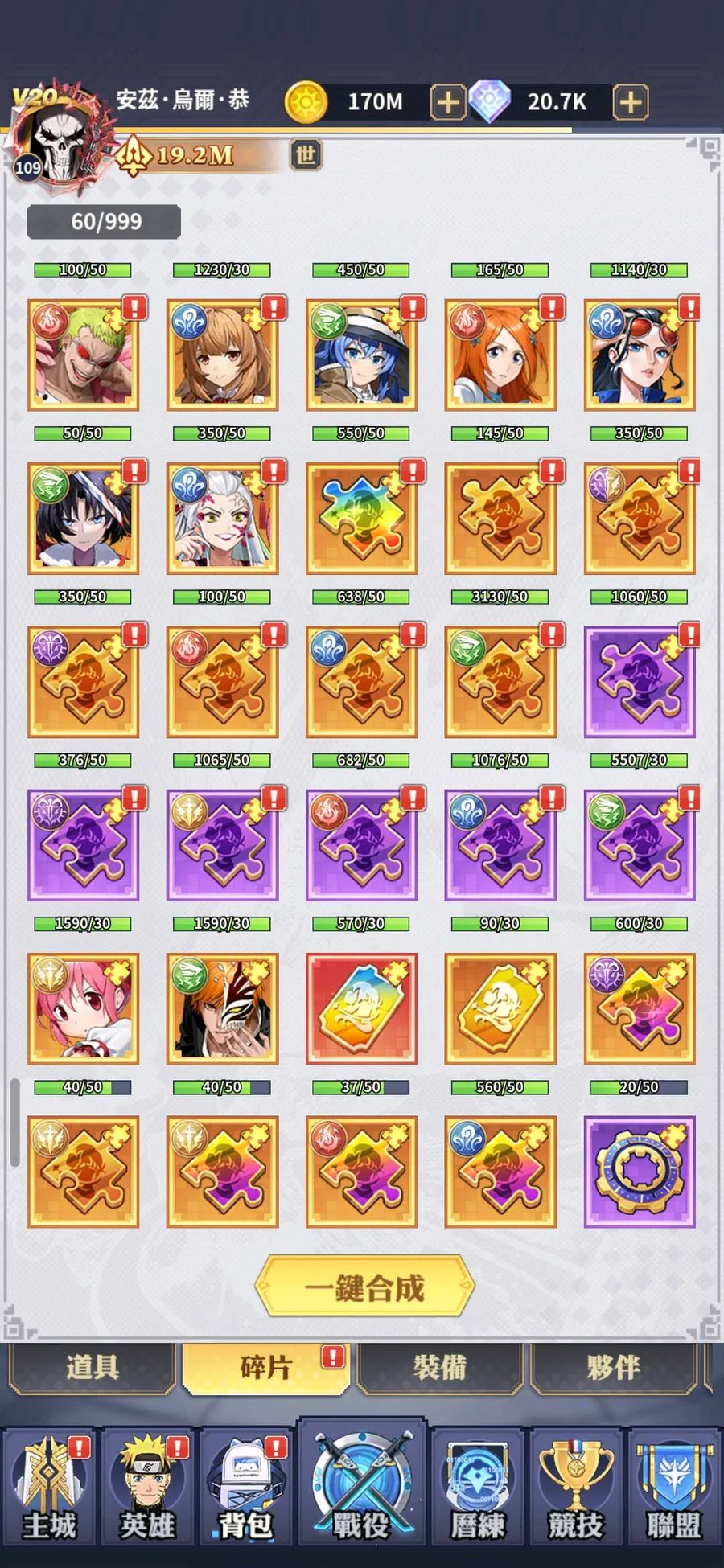Open the 歷練 training section
This screenshot has height=1568, width=724.
[x=478, y=1489]
